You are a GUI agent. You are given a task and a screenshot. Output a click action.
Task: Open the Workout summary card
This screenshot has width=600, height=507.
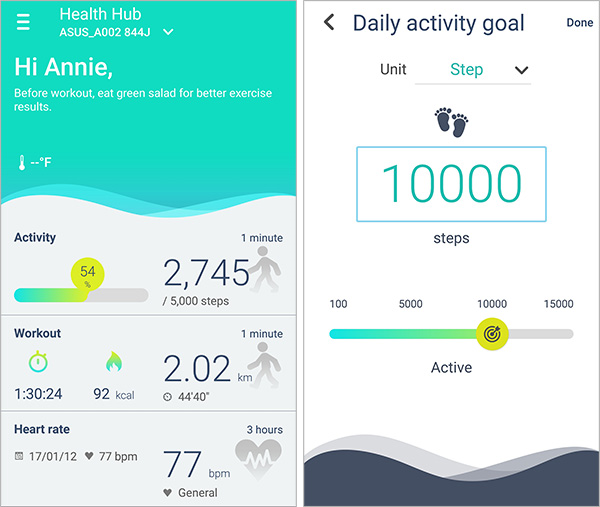[x=148, y=364]
